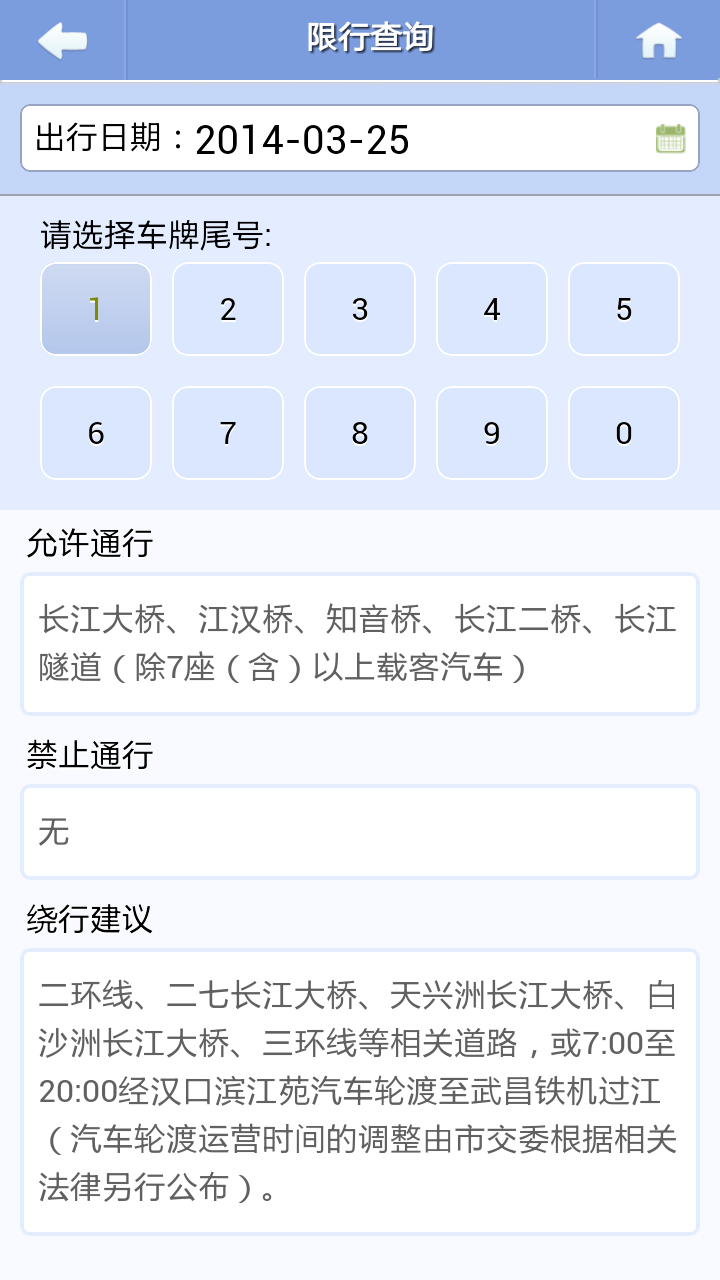This screenshot has height=1280, width=720.
Task: Select plate tail number 5
Action: (624, 309)
